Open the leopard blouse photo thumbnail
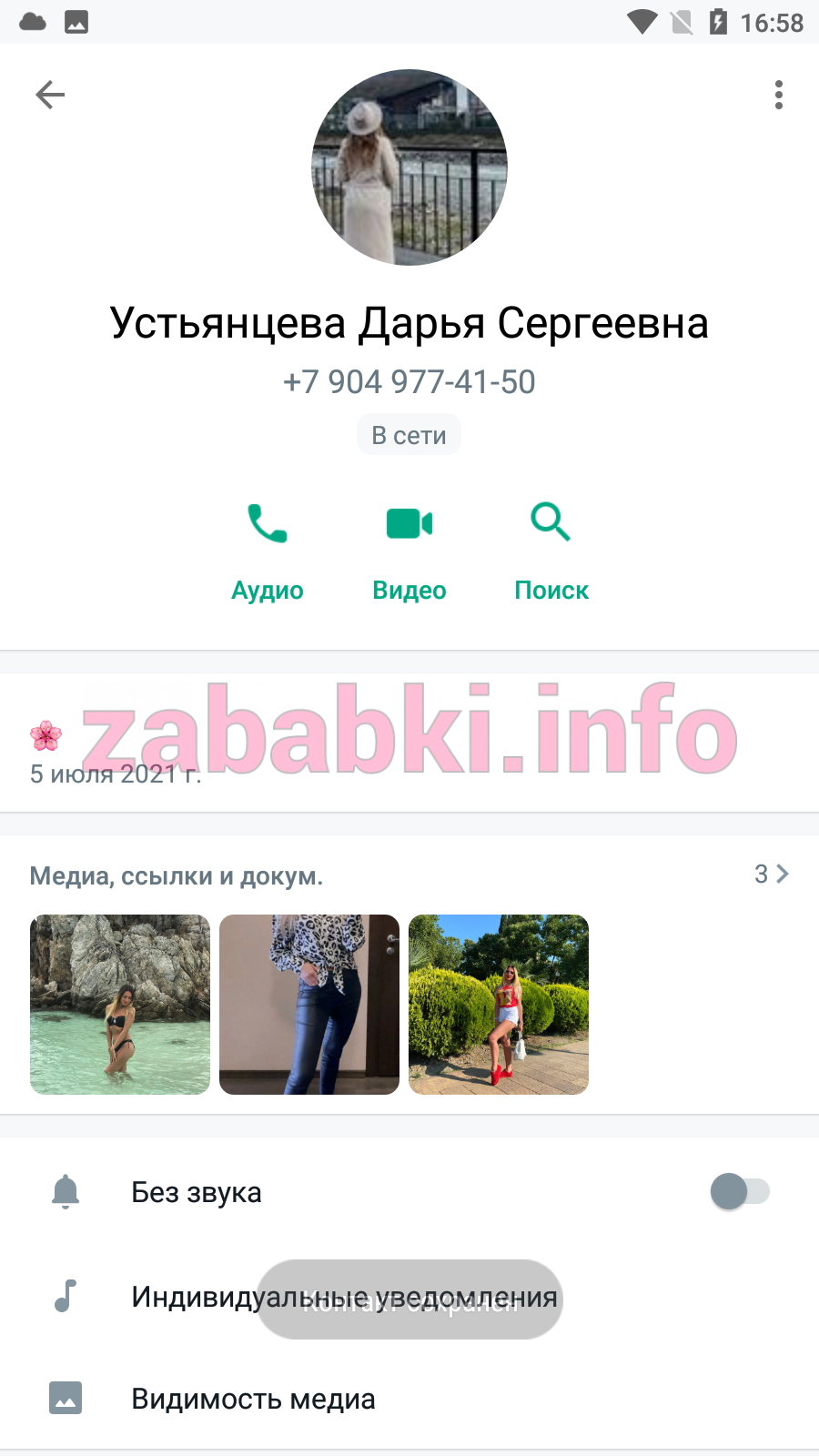This screenshot has height=1456, width=819. [309, 1005]
